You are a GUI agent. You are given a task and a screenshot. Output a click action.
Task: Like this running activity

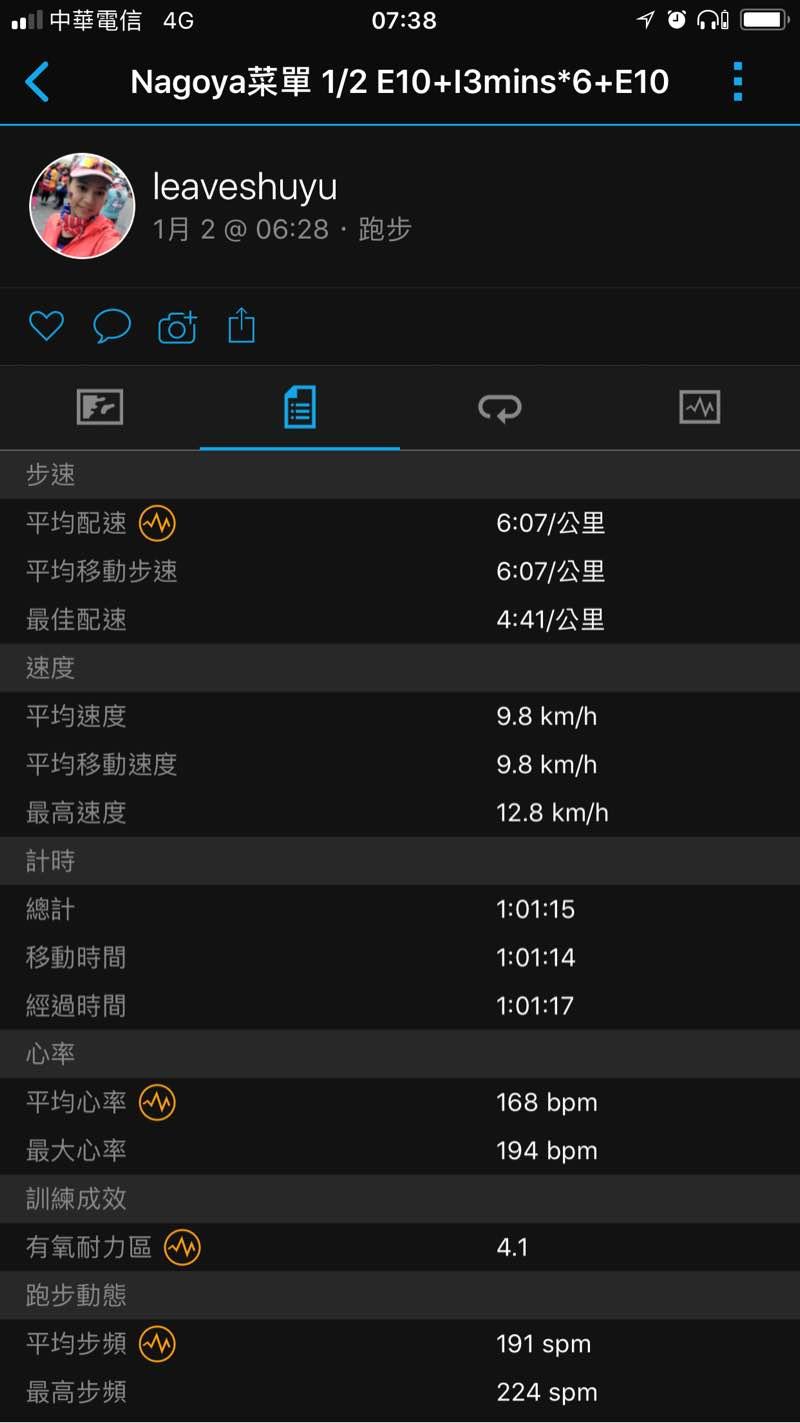pos(46,326)
